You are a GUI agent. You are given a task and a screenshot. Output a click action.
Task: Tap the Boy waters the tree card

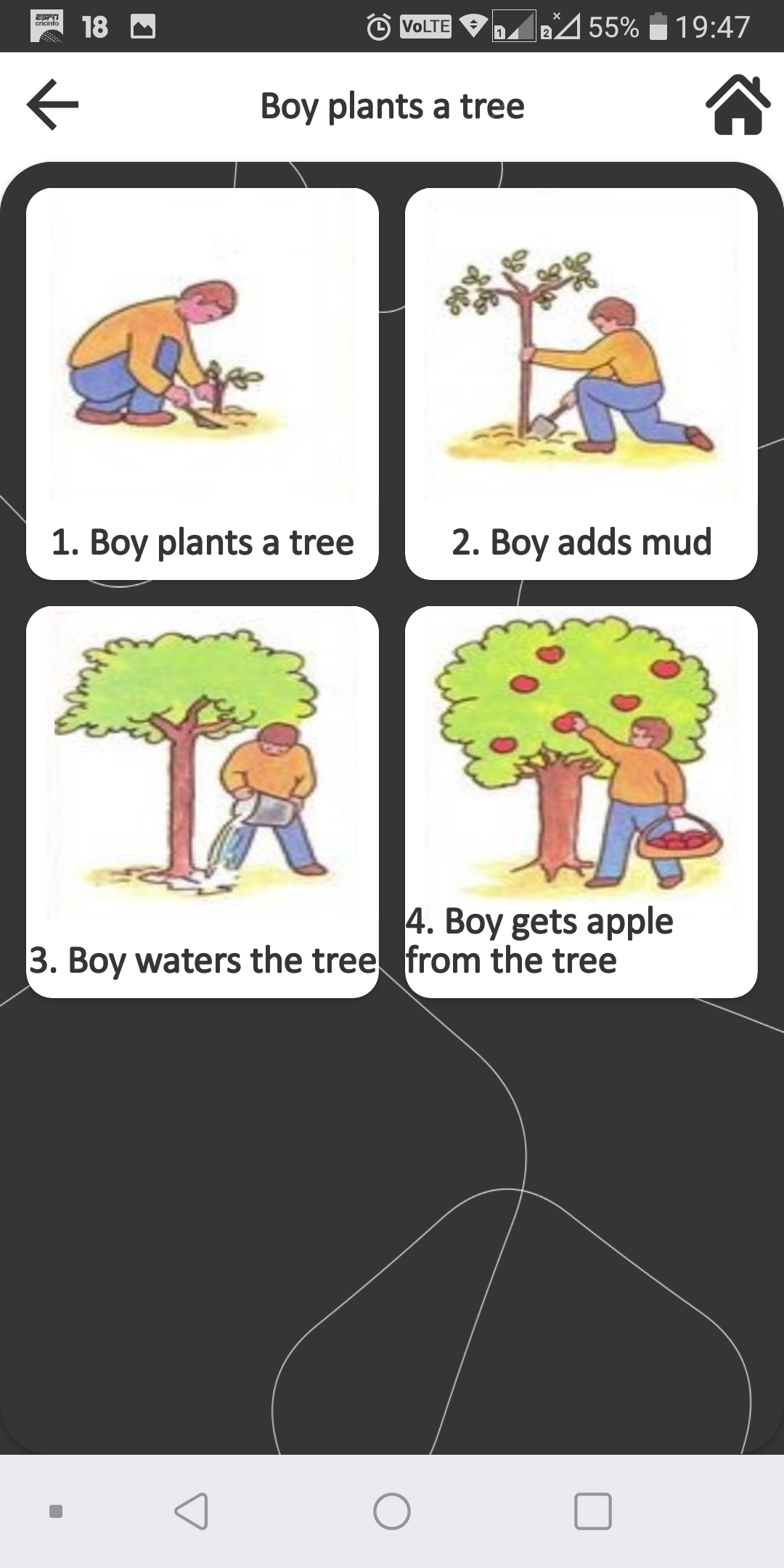203,801
